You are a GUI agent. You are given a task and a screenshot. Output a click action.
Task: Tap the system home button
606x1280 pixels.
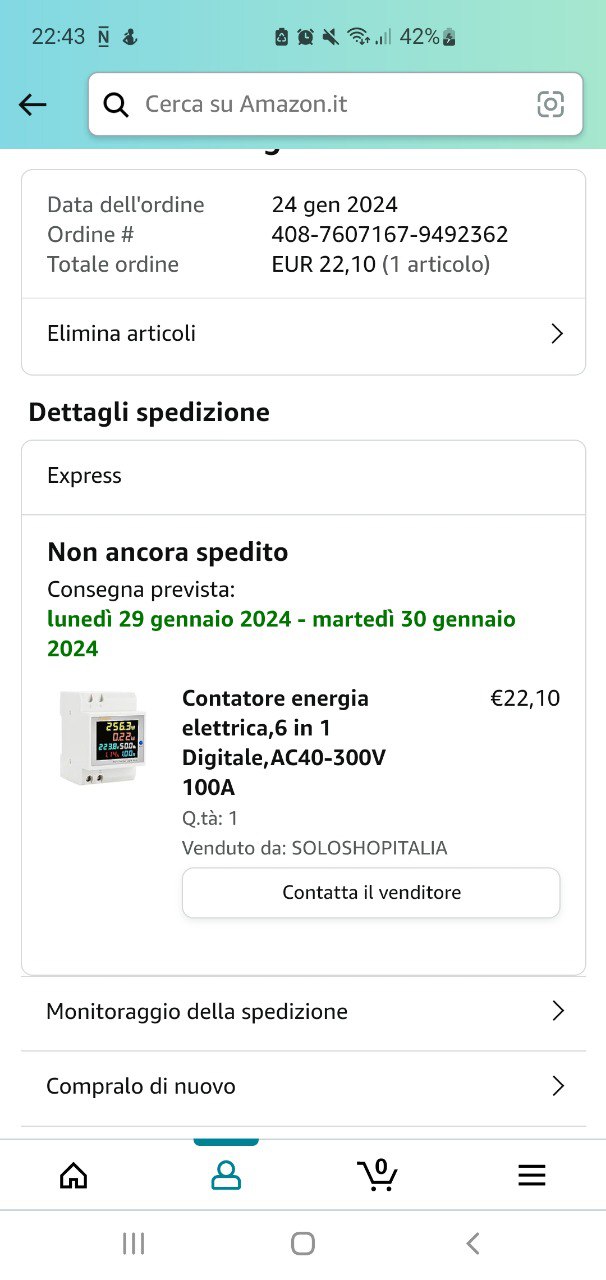tap(303, 1243)
